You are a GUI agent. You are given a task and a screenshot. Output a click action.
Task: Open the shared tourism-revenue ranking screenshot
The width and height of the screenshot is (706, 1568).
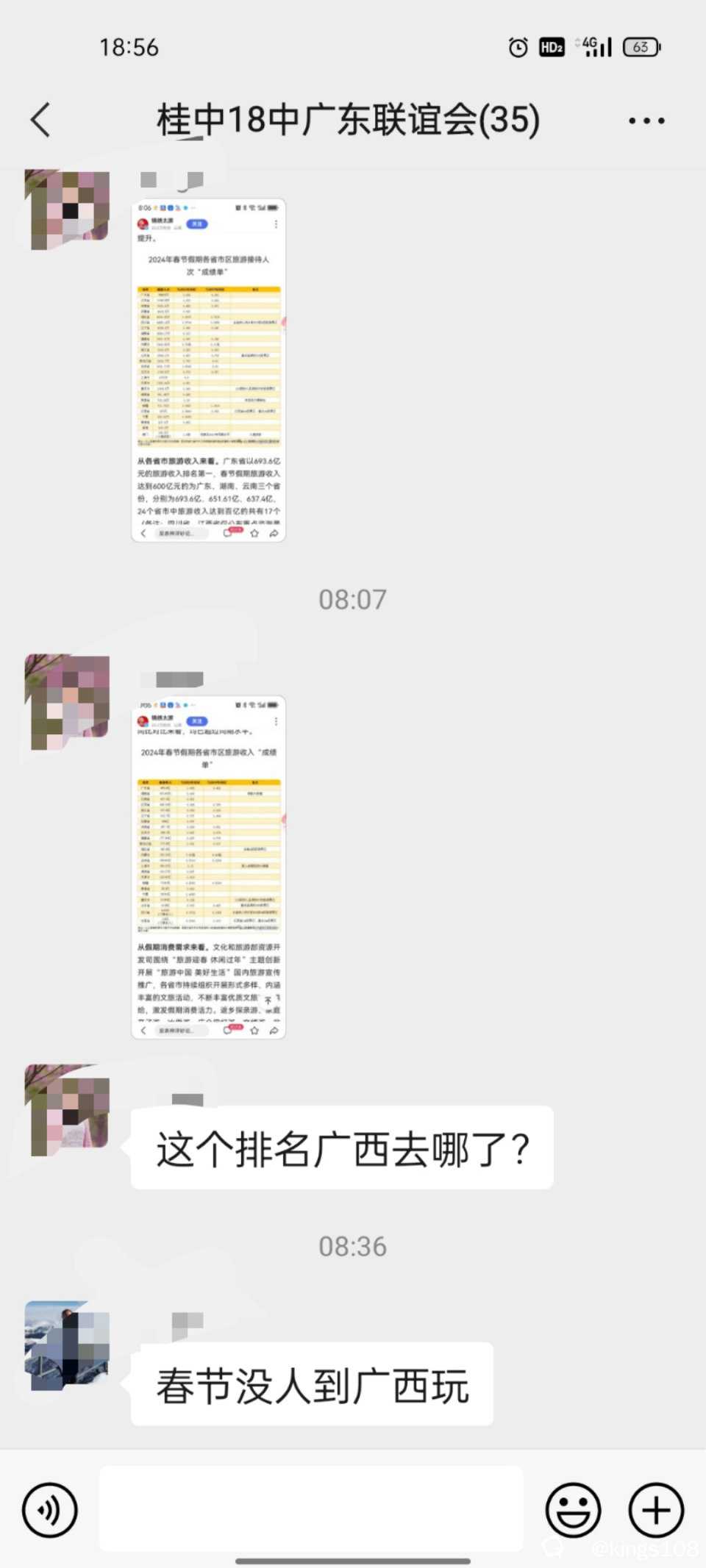[x=208, y=867]
